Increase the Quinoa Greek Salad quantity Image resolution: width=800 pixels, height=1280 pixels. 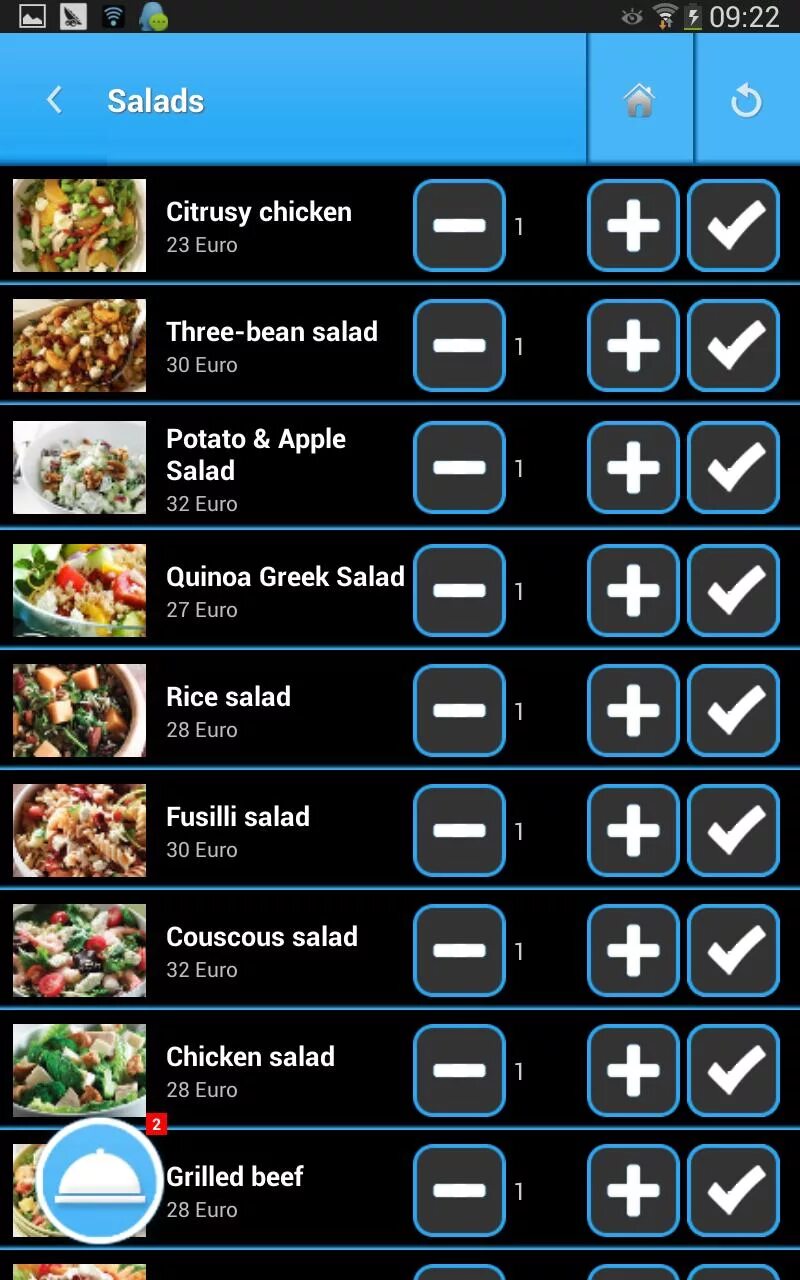tap(633, 590)
